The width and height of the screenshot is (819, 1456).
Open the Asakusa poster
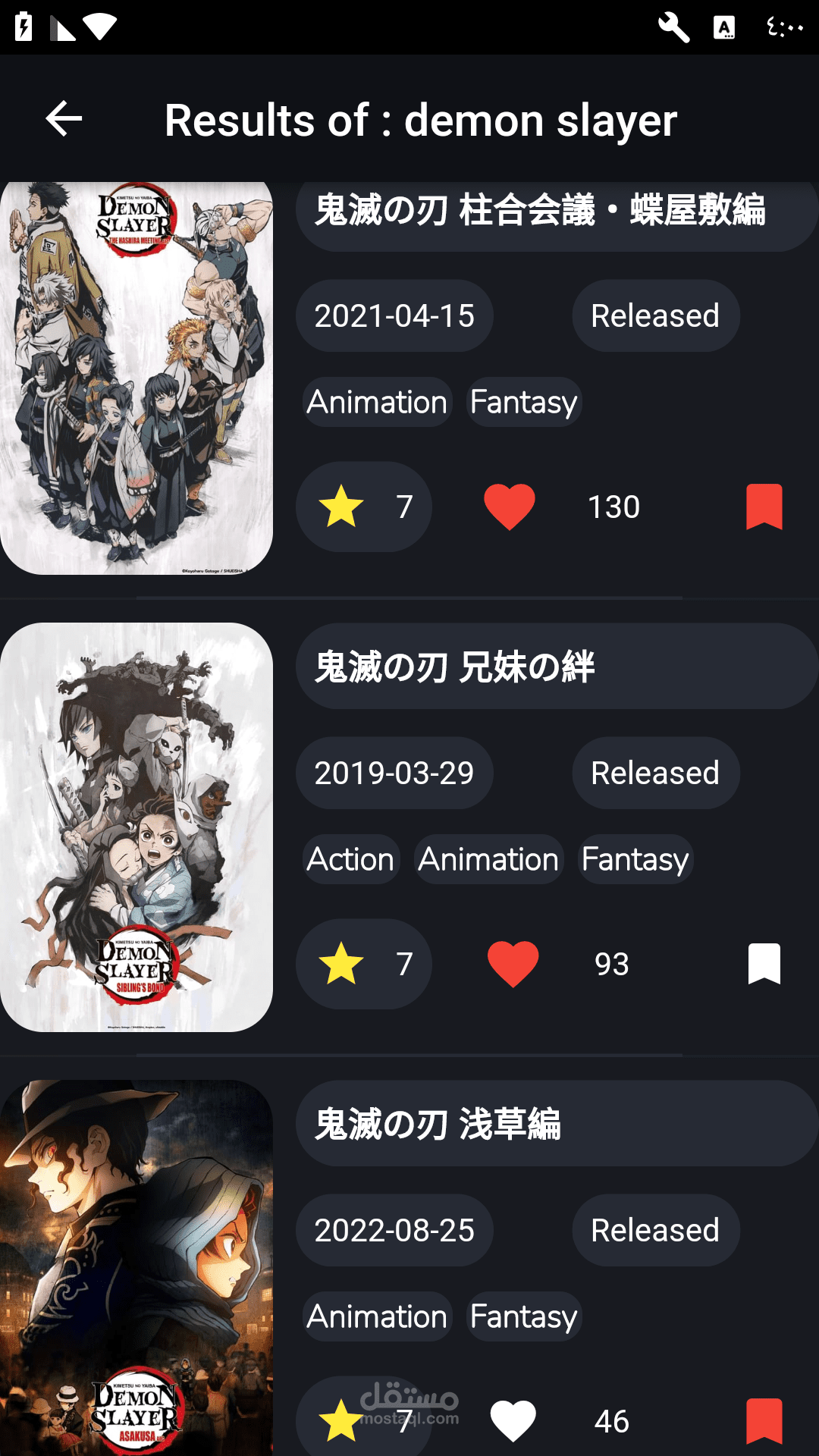point(136,1266)
